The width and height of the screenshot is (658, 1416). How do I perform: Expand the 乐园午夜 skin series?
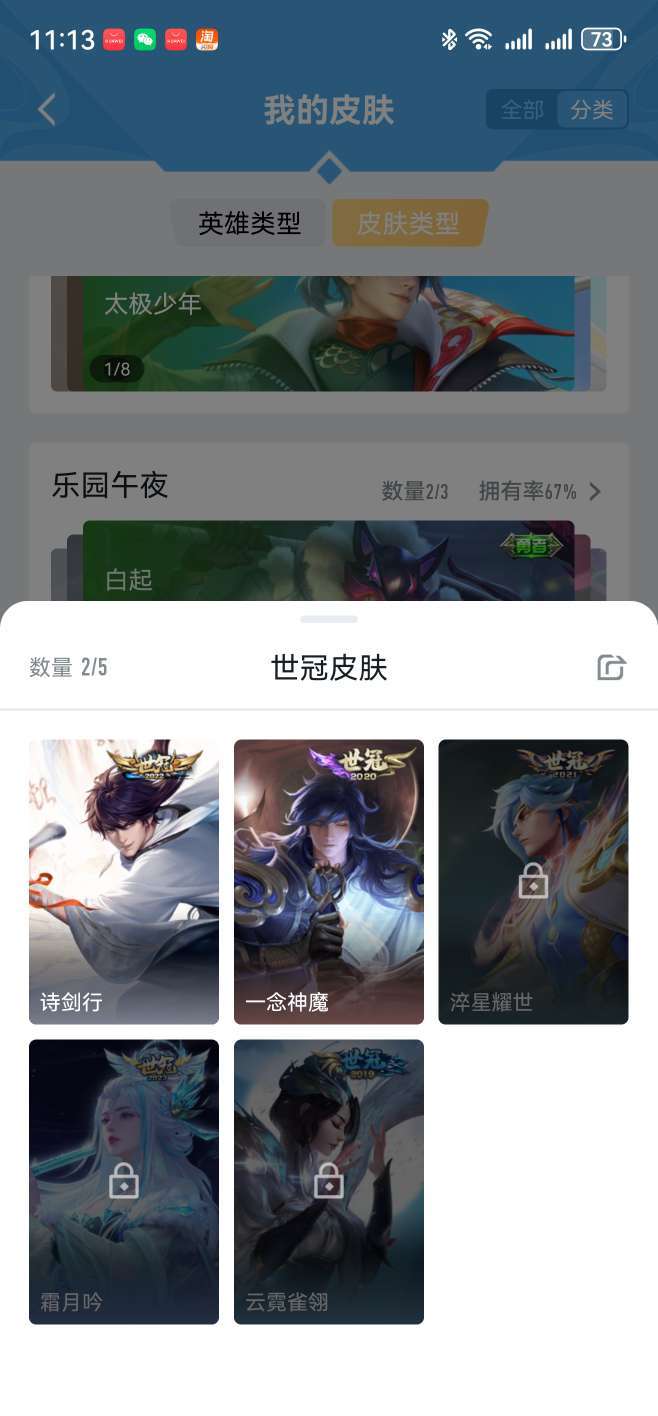(595, 491)
